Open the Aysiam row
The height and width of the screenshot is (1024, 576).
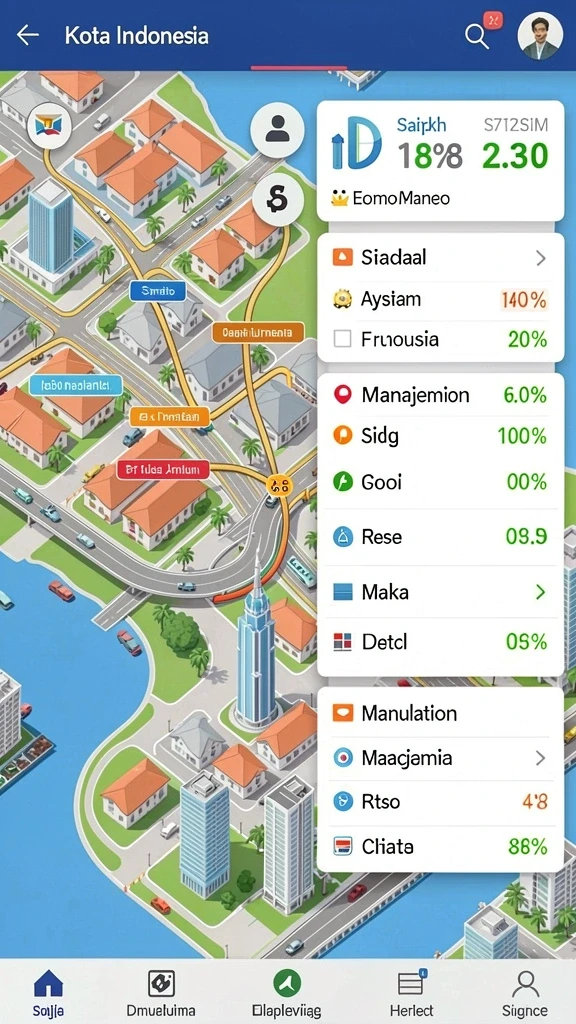440,300
